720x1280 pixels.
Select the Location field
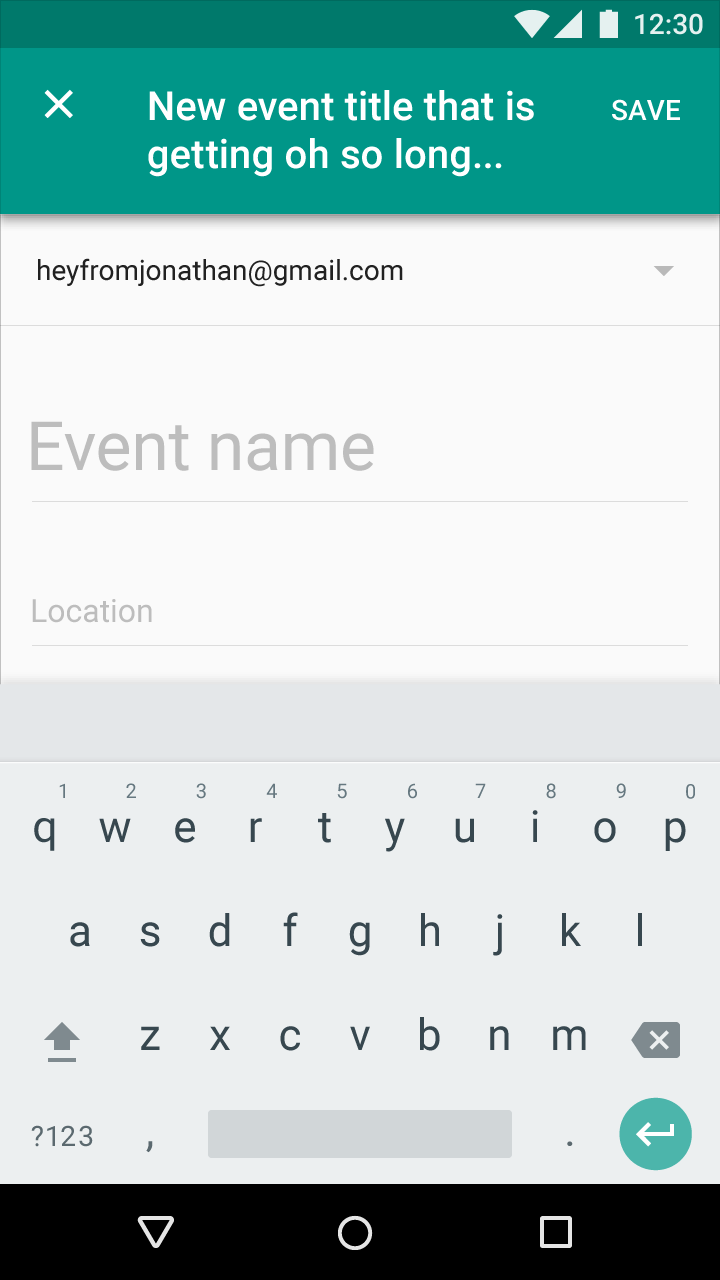click(x=360, y=611)
